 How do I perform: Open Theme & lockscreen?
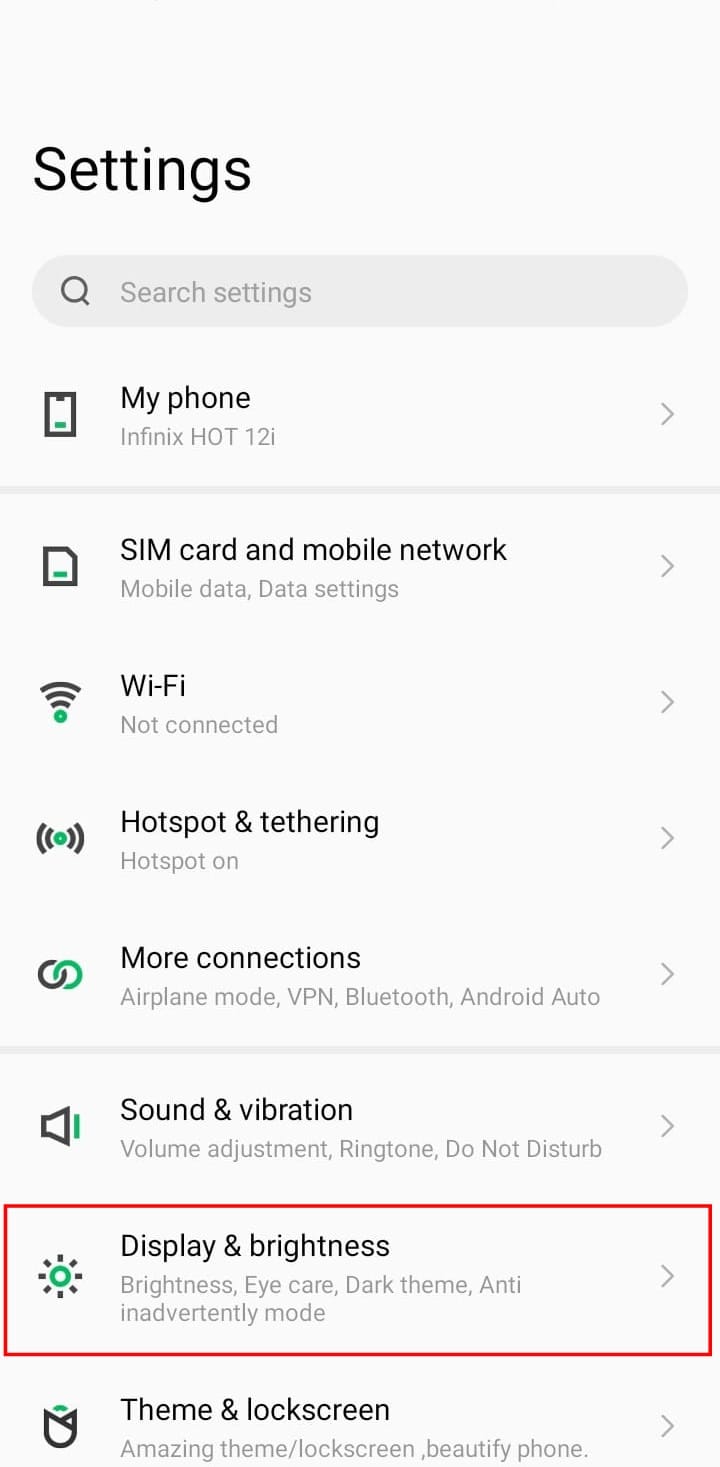coord(360,1426)
